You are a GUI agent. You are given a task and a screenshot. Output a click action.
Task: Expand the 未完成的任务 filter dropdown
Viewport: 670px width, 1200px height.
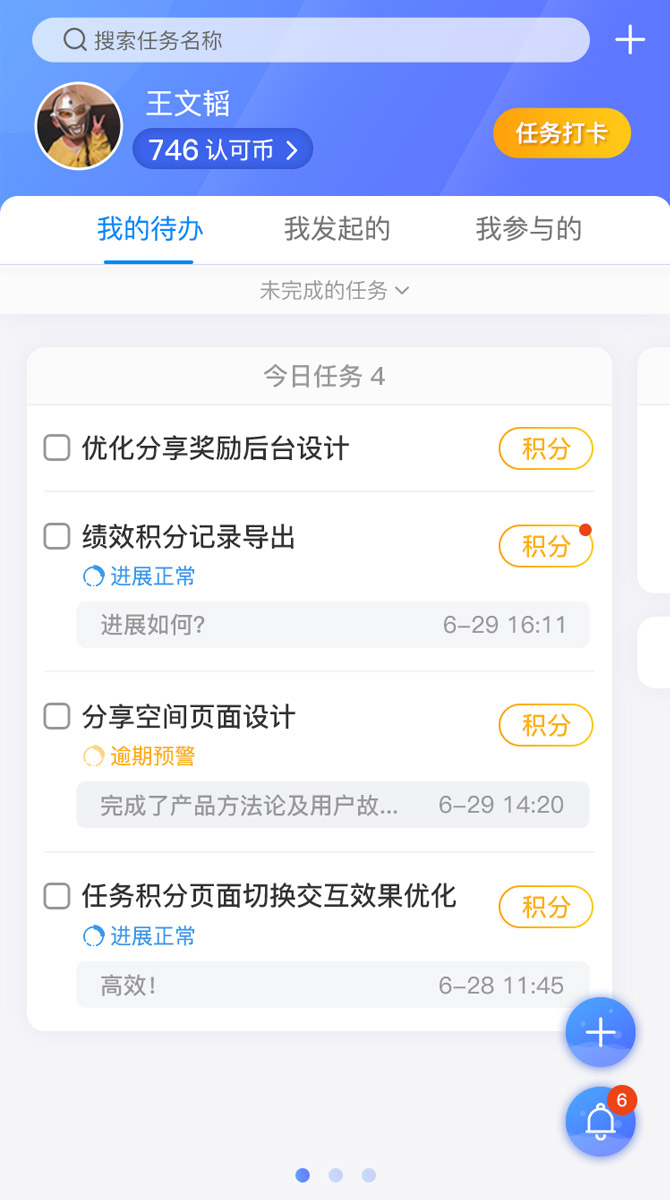click(335, 291)
